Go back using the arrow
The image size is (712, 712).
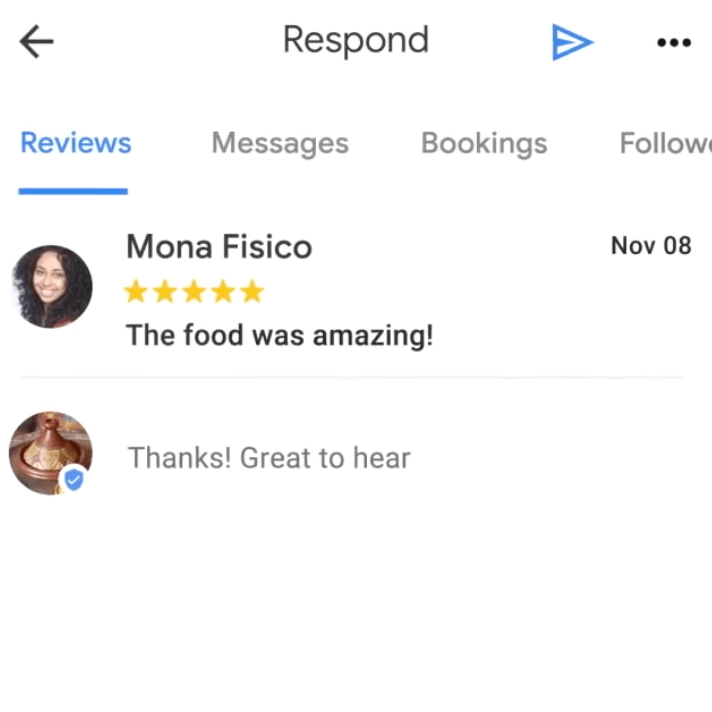(x=37, y=42)
